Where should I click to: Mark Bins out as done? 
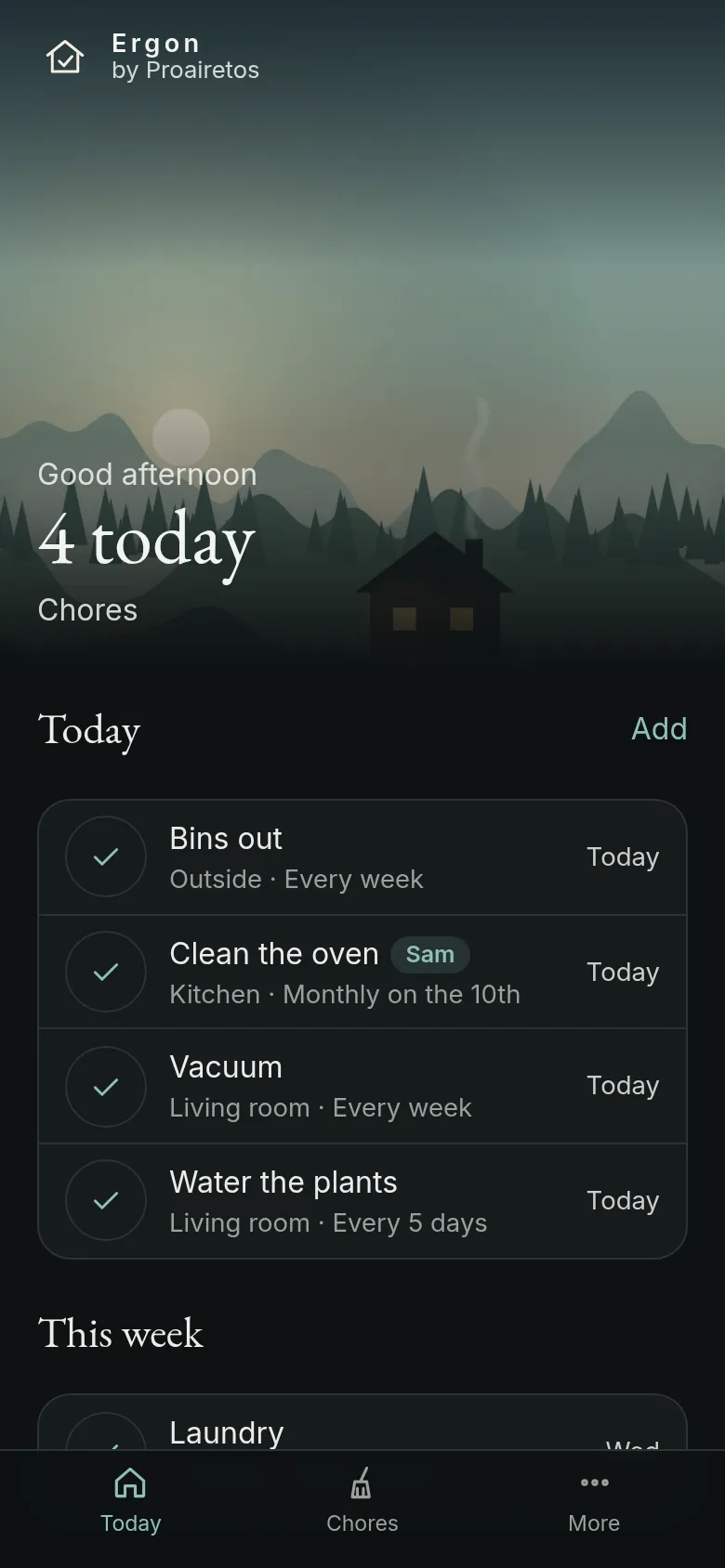tap(106, 856)
